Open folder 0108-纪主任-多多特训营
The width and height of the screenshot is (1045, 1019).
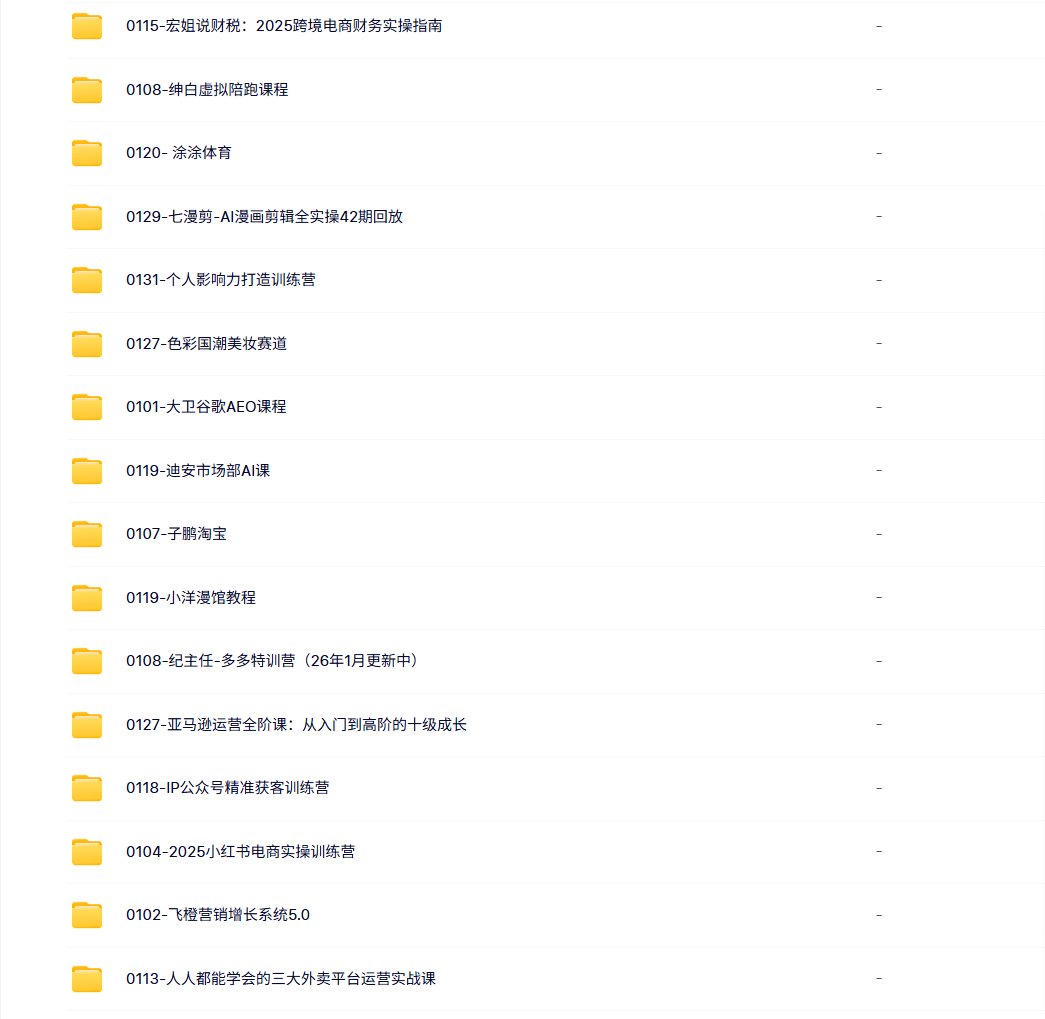tap(272, 661)
